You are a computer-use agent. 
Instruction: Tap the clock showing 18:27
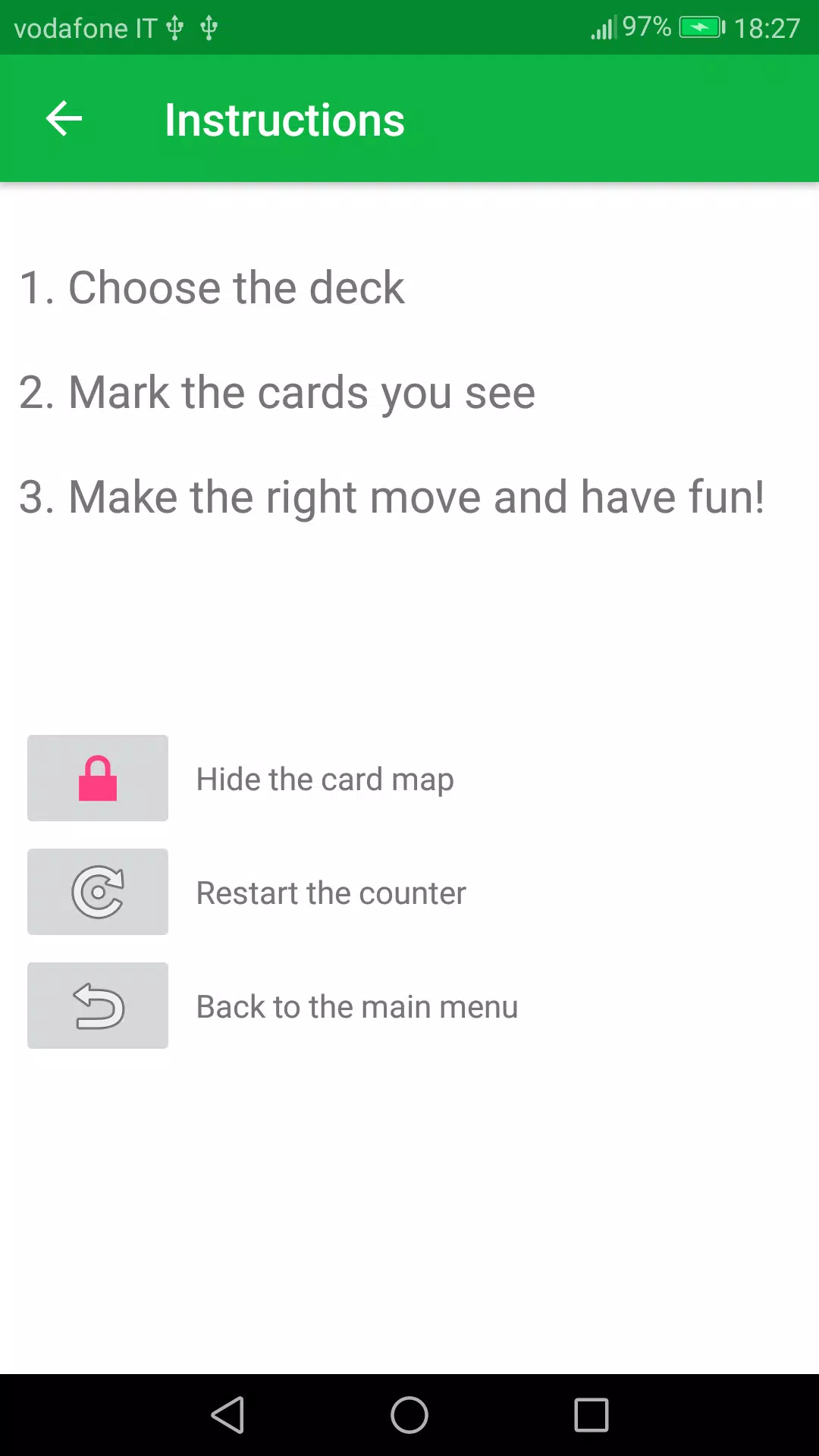tap(767, 27)
